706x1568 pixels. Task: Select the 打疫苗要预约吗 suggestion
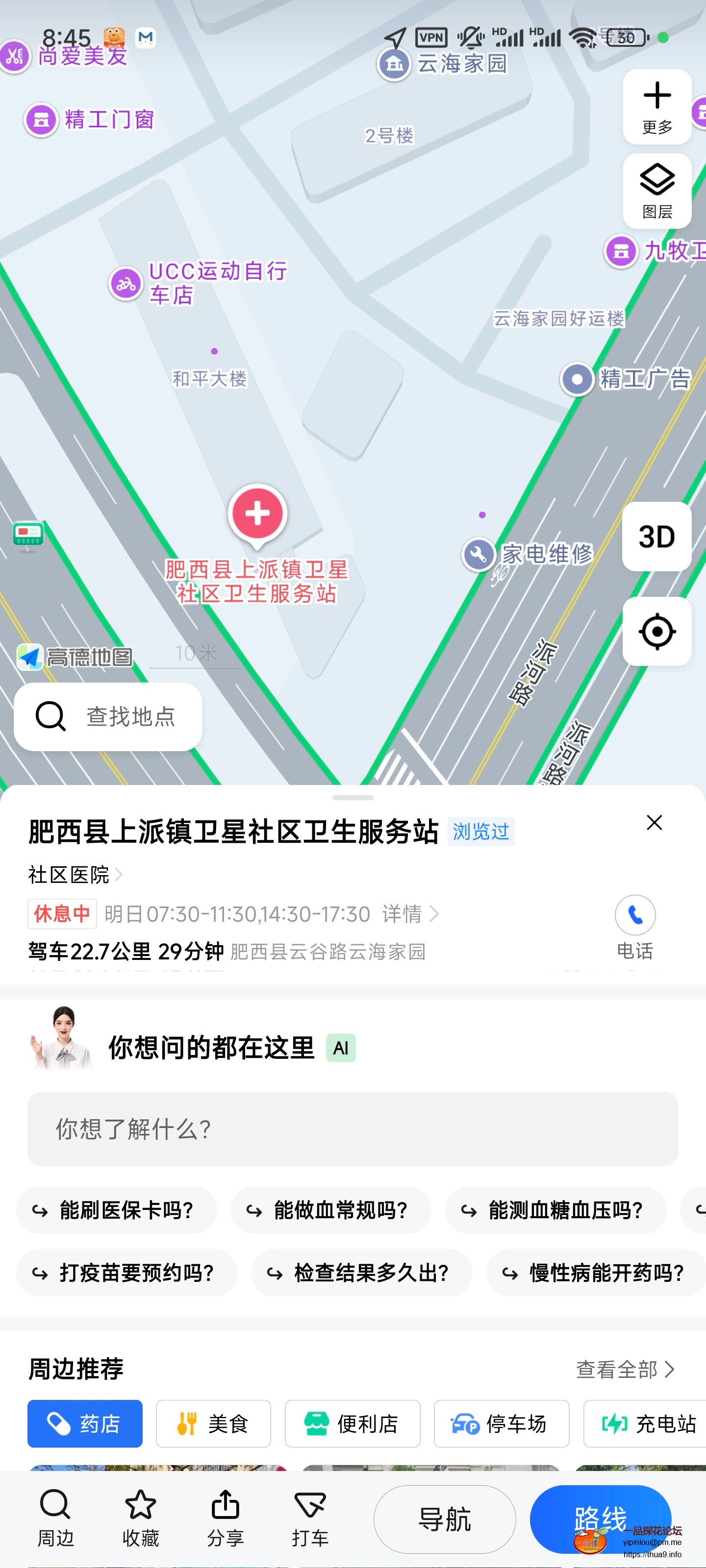tap(126, 1272)
